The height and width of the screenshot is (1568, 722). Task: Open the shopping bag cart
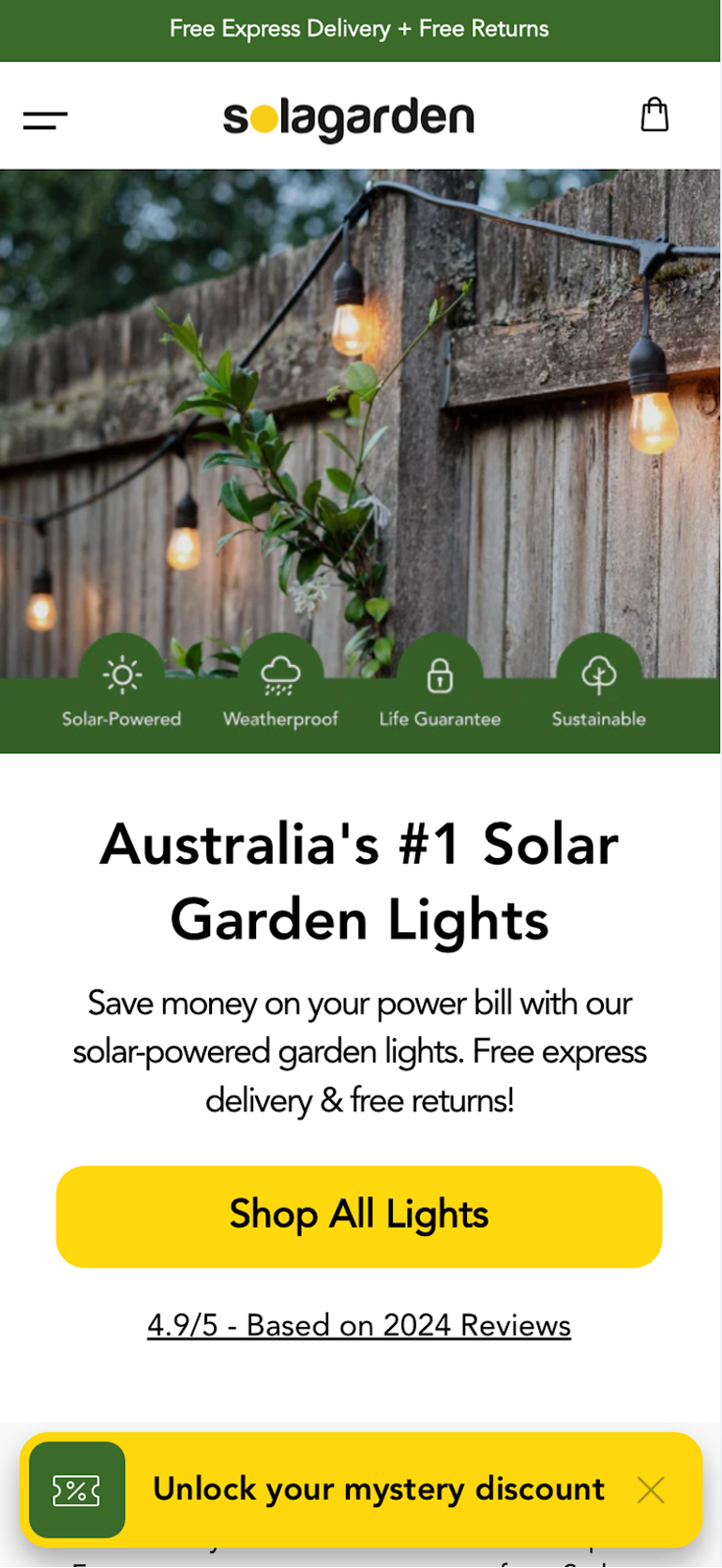[654, 115]
